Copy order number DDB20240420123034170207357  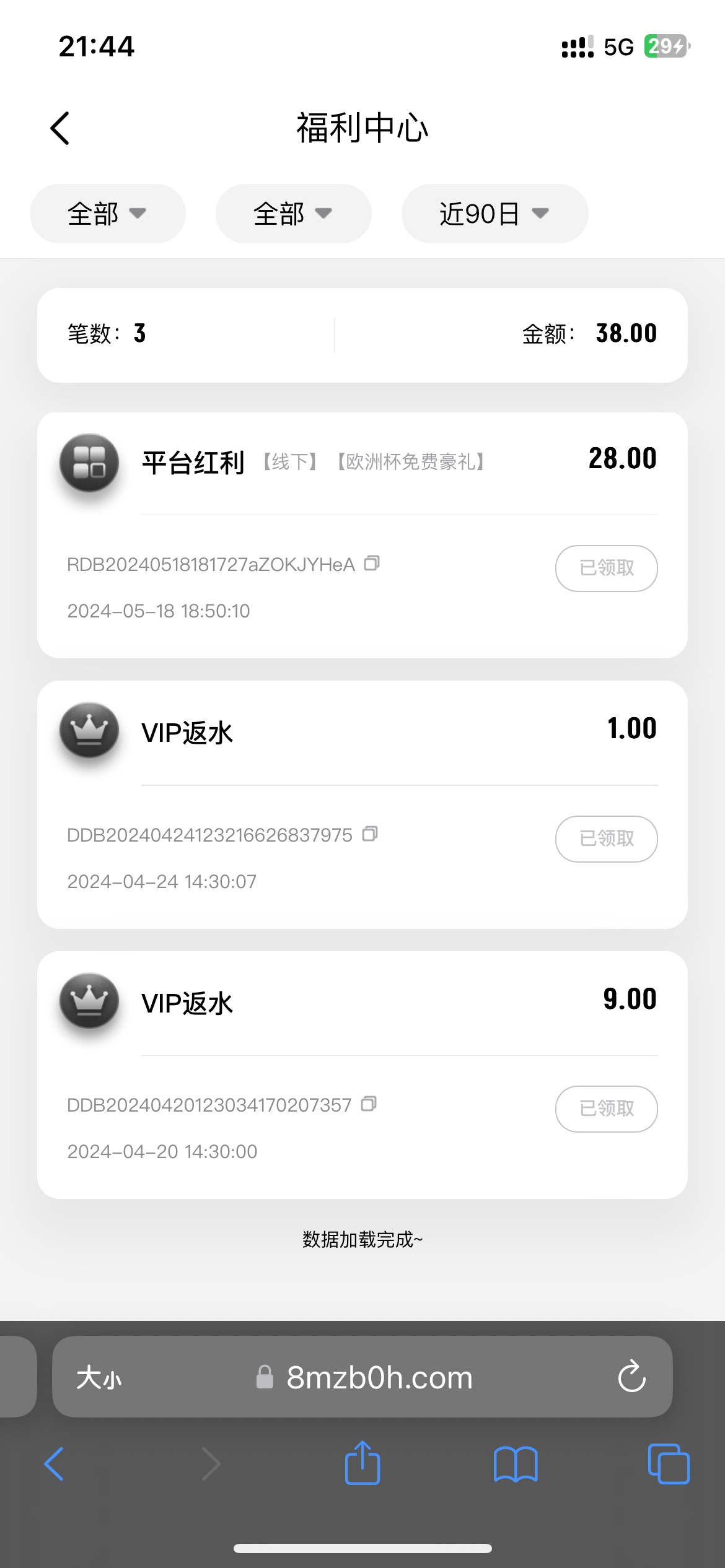pyautogui.click(x=369, y=1104)
